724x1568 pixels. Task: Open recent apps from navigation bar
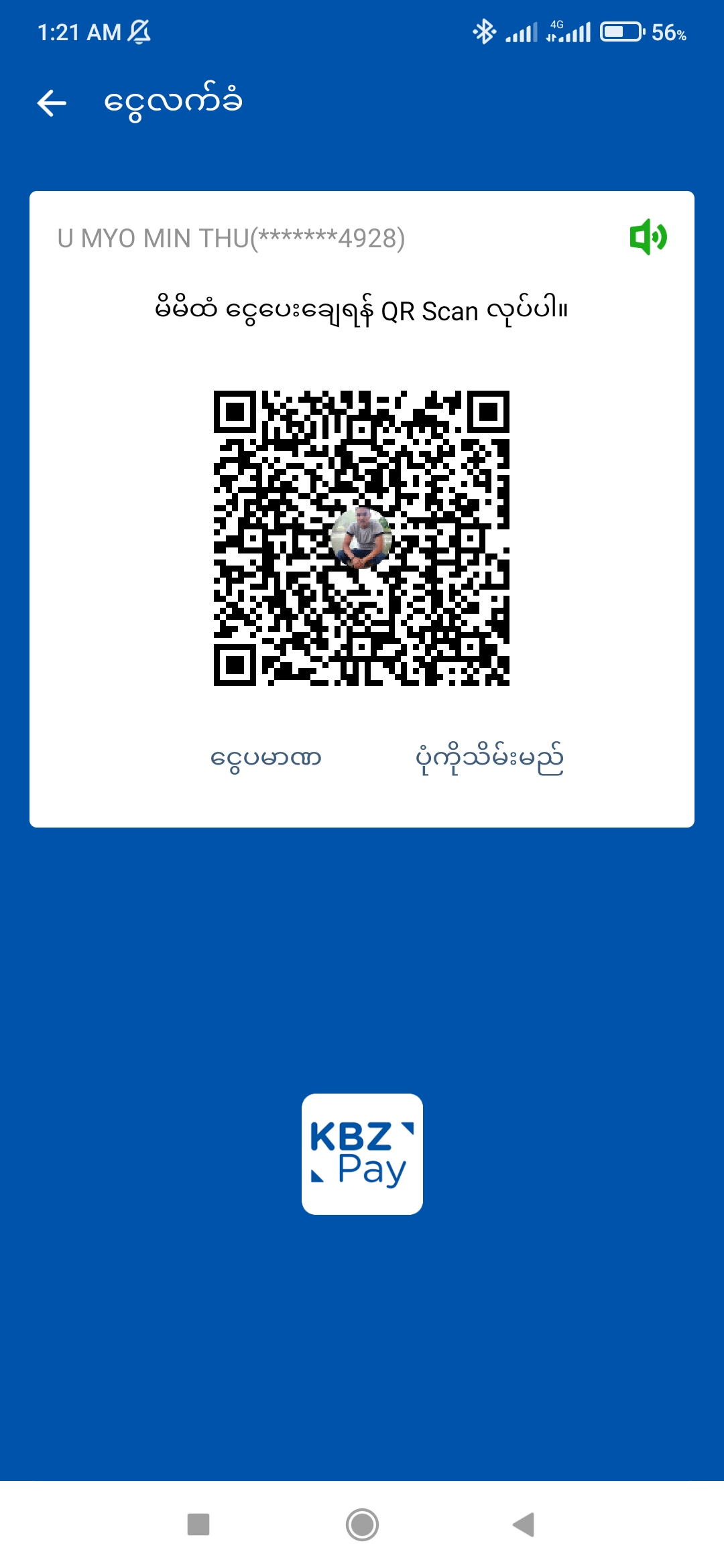click(x=198, y=1524)
